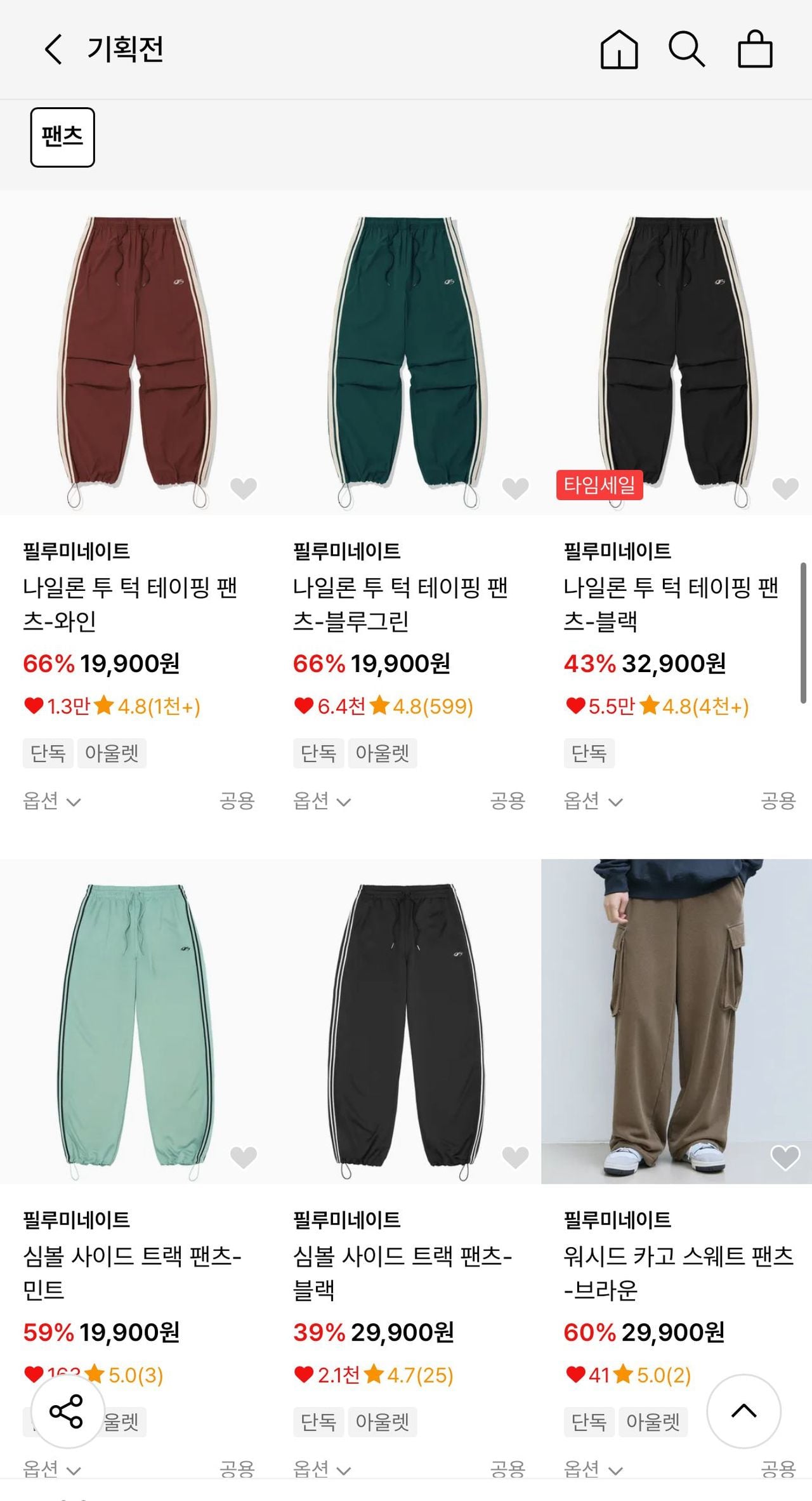The width and height of the screenshot is (812, 1501).
Task: Like the brown cargo sweat pants
Action: 785,1158
